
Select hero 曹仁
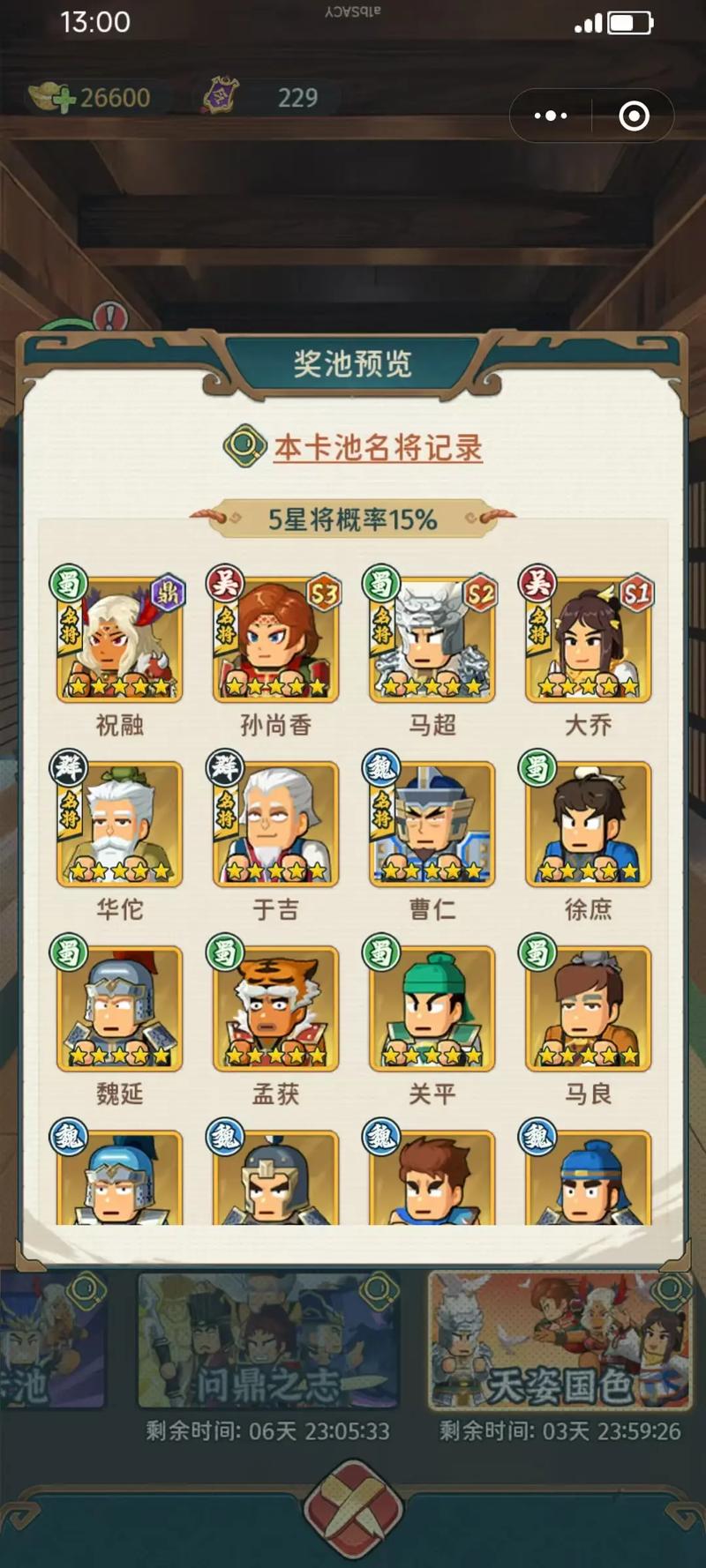[432, 825]
